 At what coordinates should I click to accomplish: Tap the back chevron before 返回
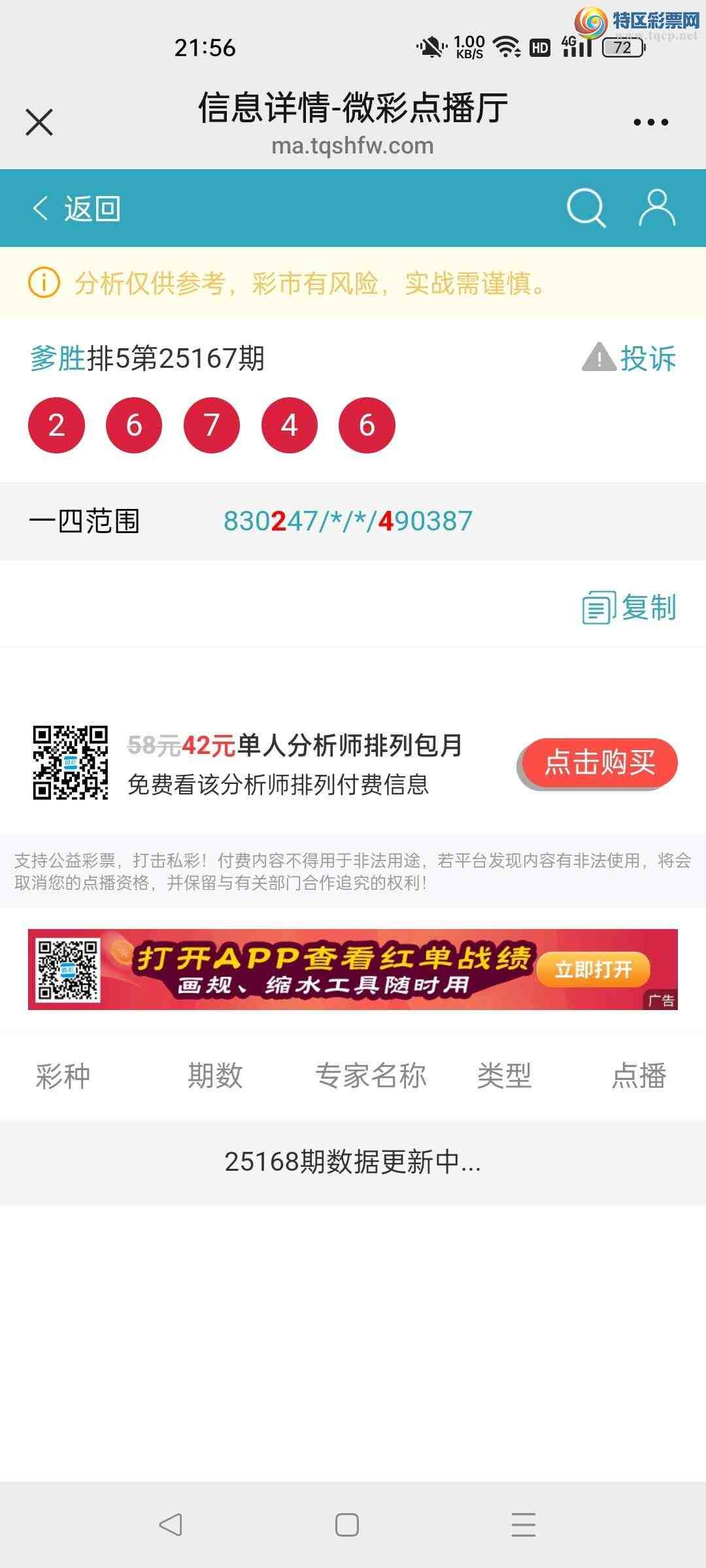click(x=39, y=208)
